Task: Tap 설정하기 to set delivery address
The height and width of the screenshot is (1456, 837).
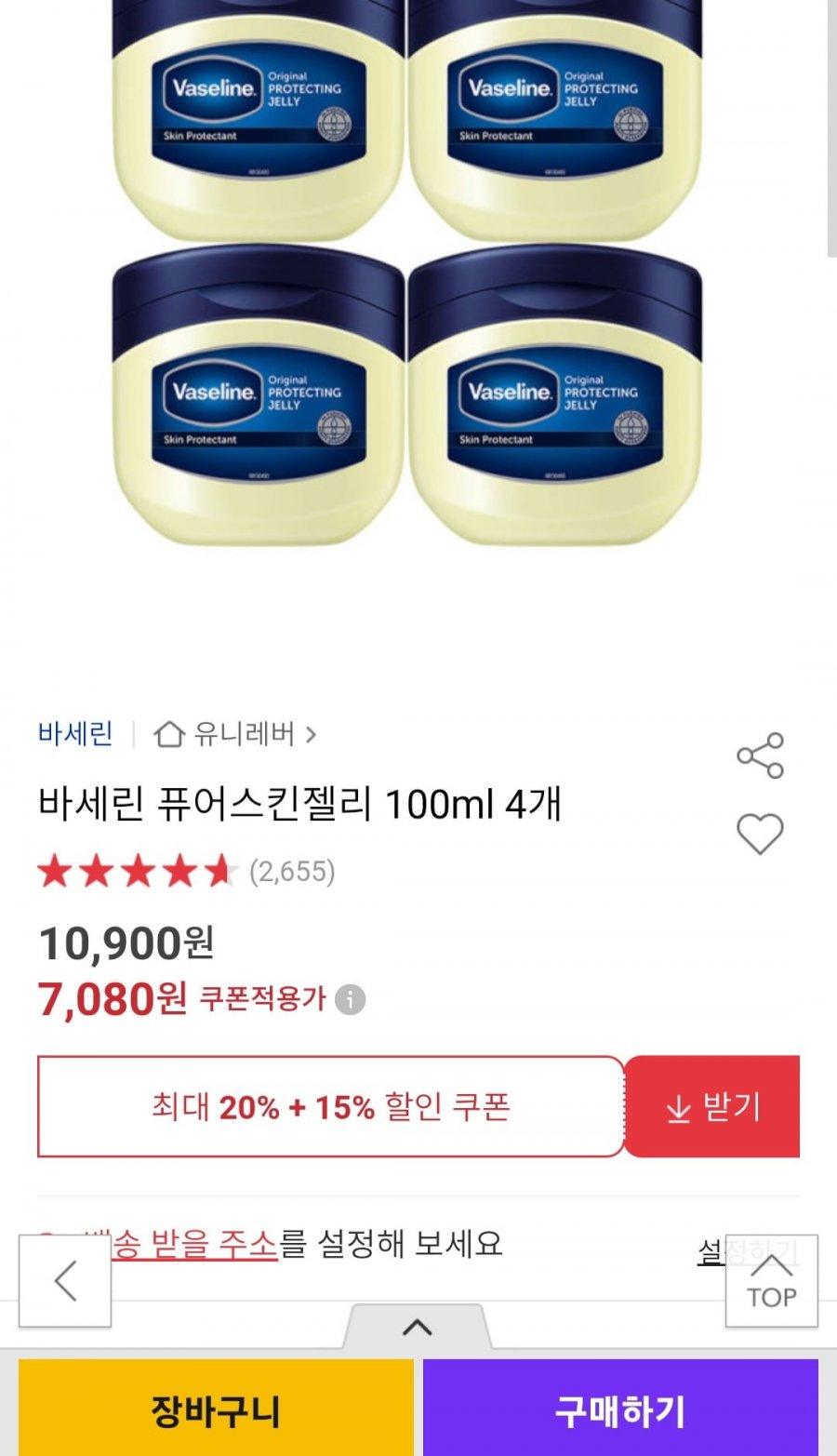Action: click(711, 1251)
